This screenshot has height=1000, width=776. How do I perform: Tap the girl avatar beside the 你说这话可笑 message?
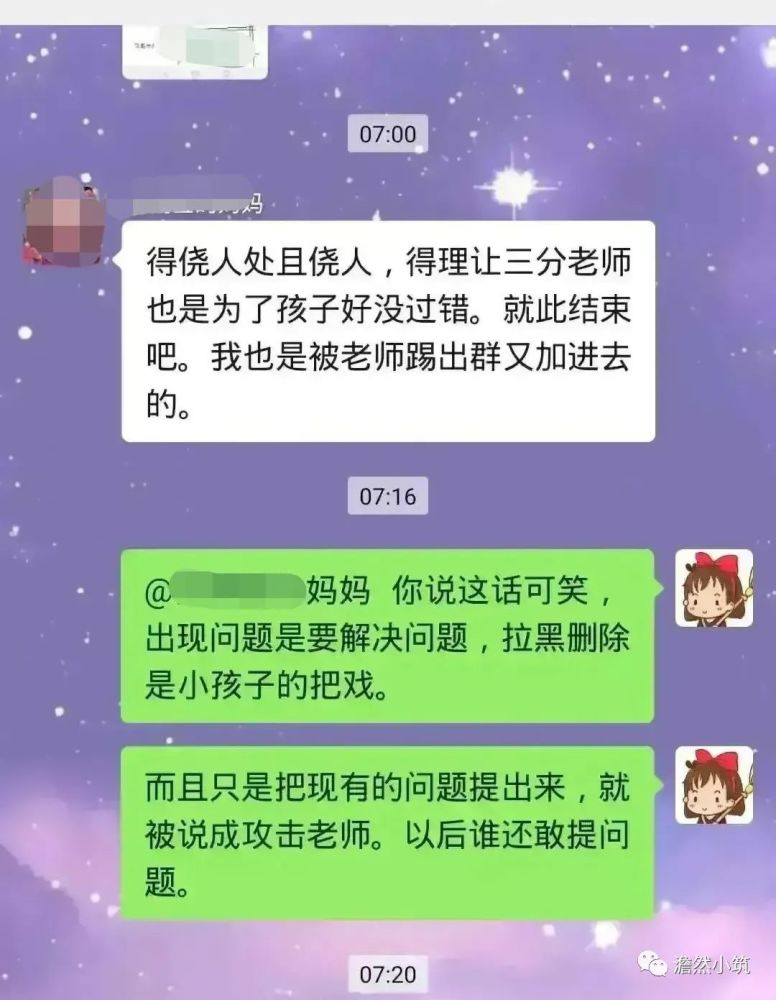713,588
